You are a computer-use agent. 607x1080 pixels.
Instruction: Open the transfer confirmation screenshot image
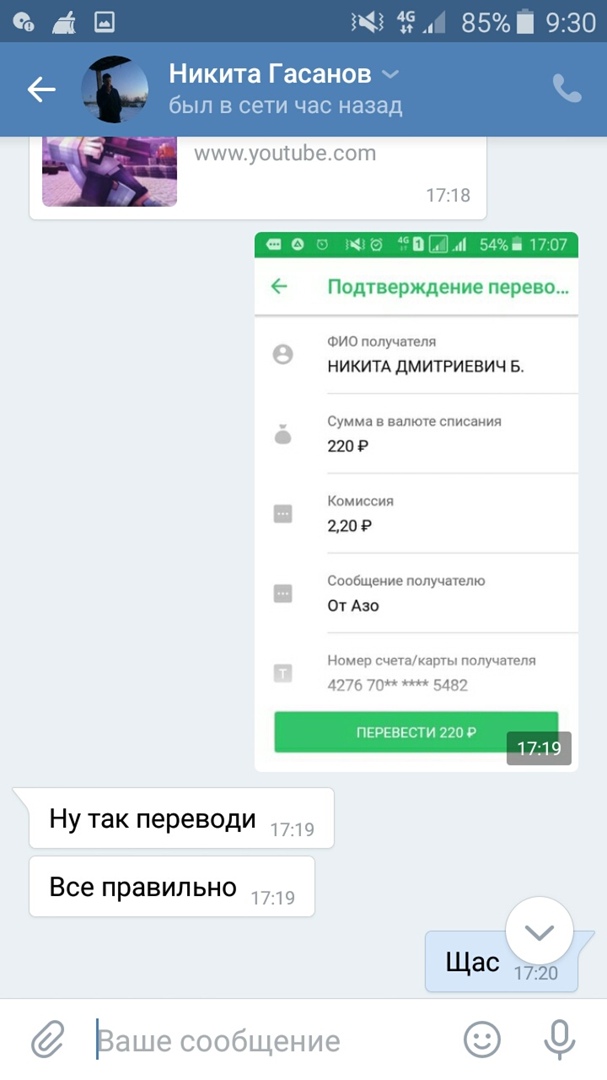pos(416,500)
